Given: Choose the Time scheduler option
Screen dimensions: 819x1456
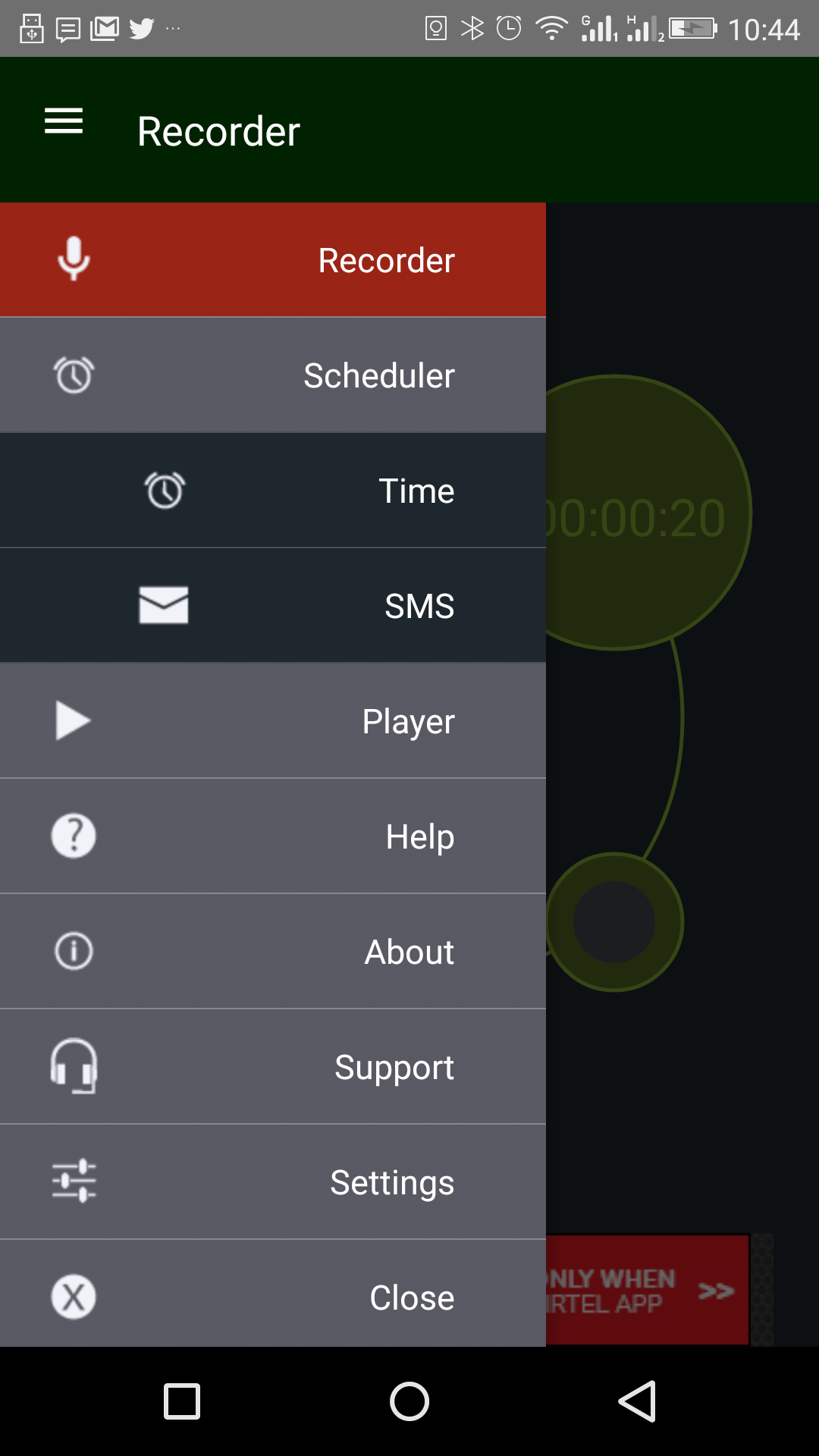Looking at the screenshot, I should click(x=273, y=491).
